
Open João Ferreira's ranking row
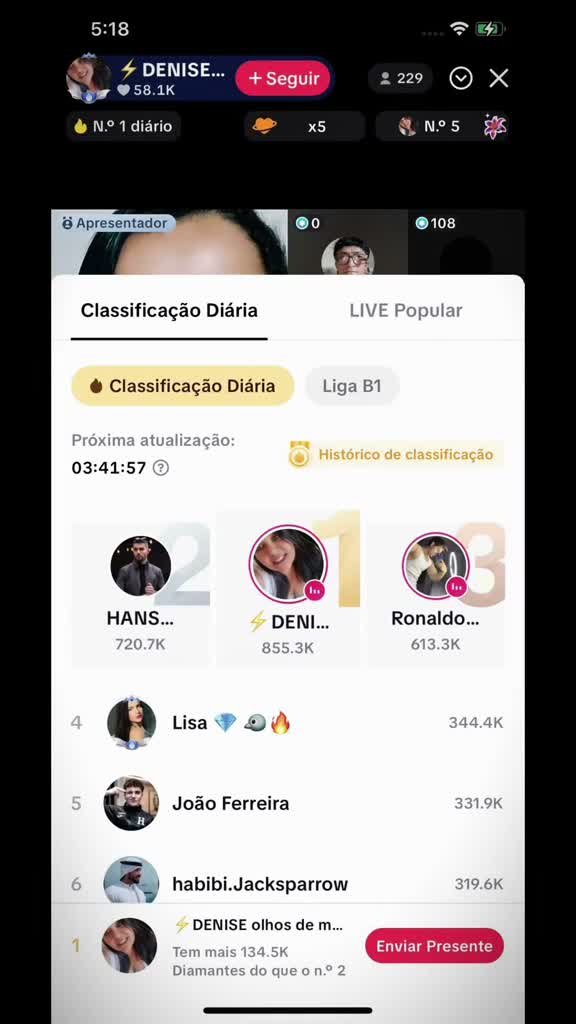(287, 803)
